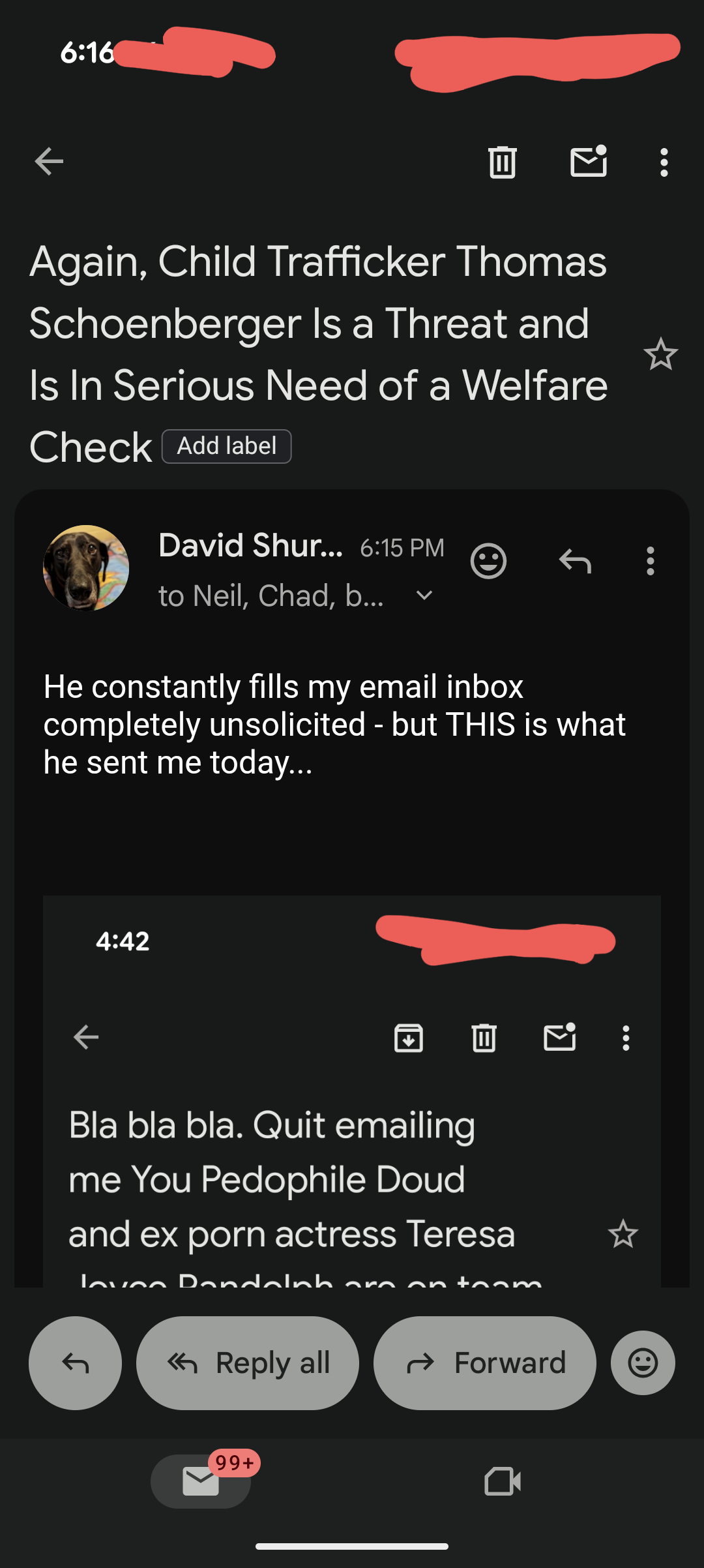
Task: Go back to the inbox
Action: tap(50, 162)
